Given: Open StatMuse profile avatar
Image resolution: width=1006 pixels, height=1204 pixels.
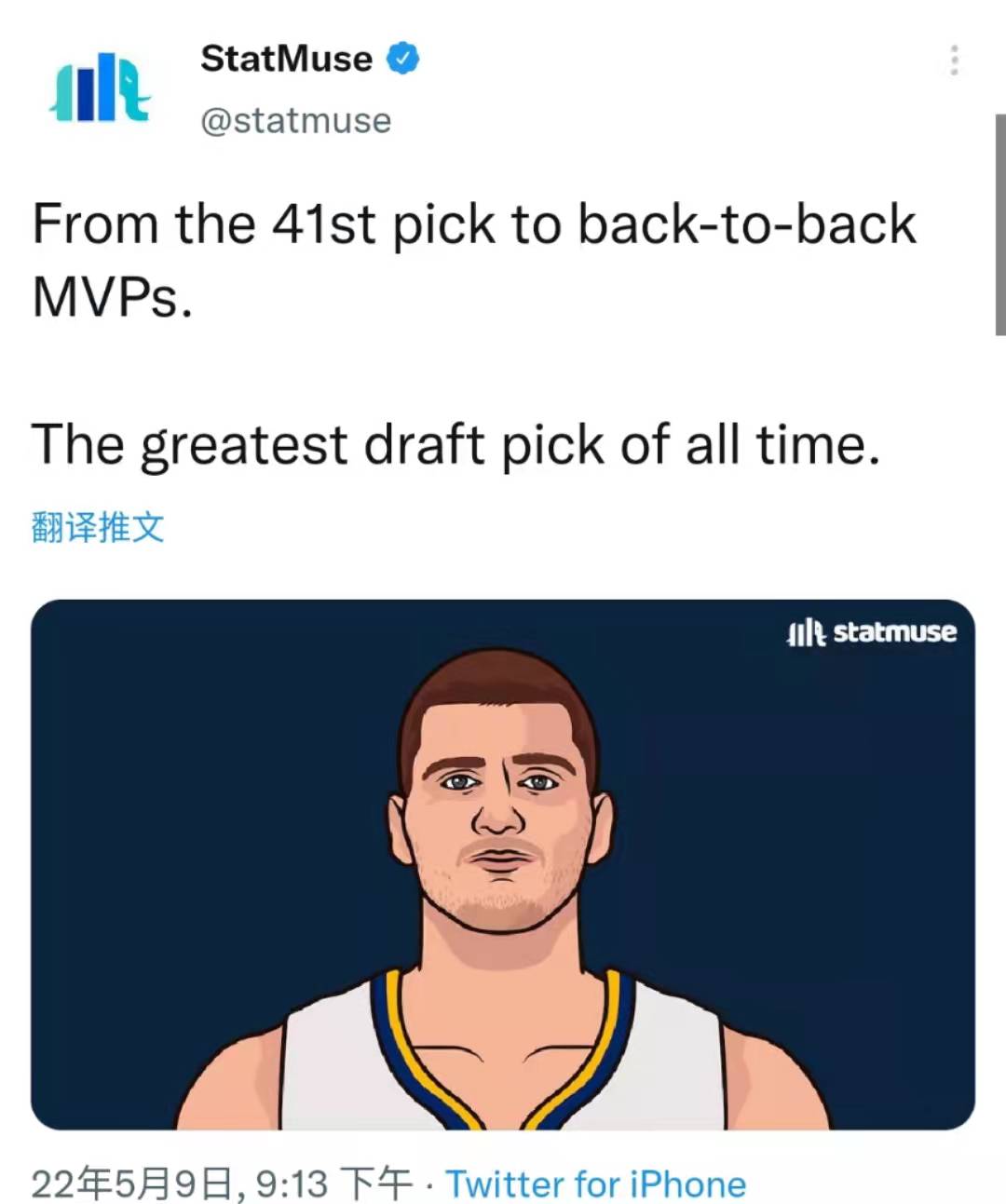Looking at the screenshot, I should (x=99, y=88).
